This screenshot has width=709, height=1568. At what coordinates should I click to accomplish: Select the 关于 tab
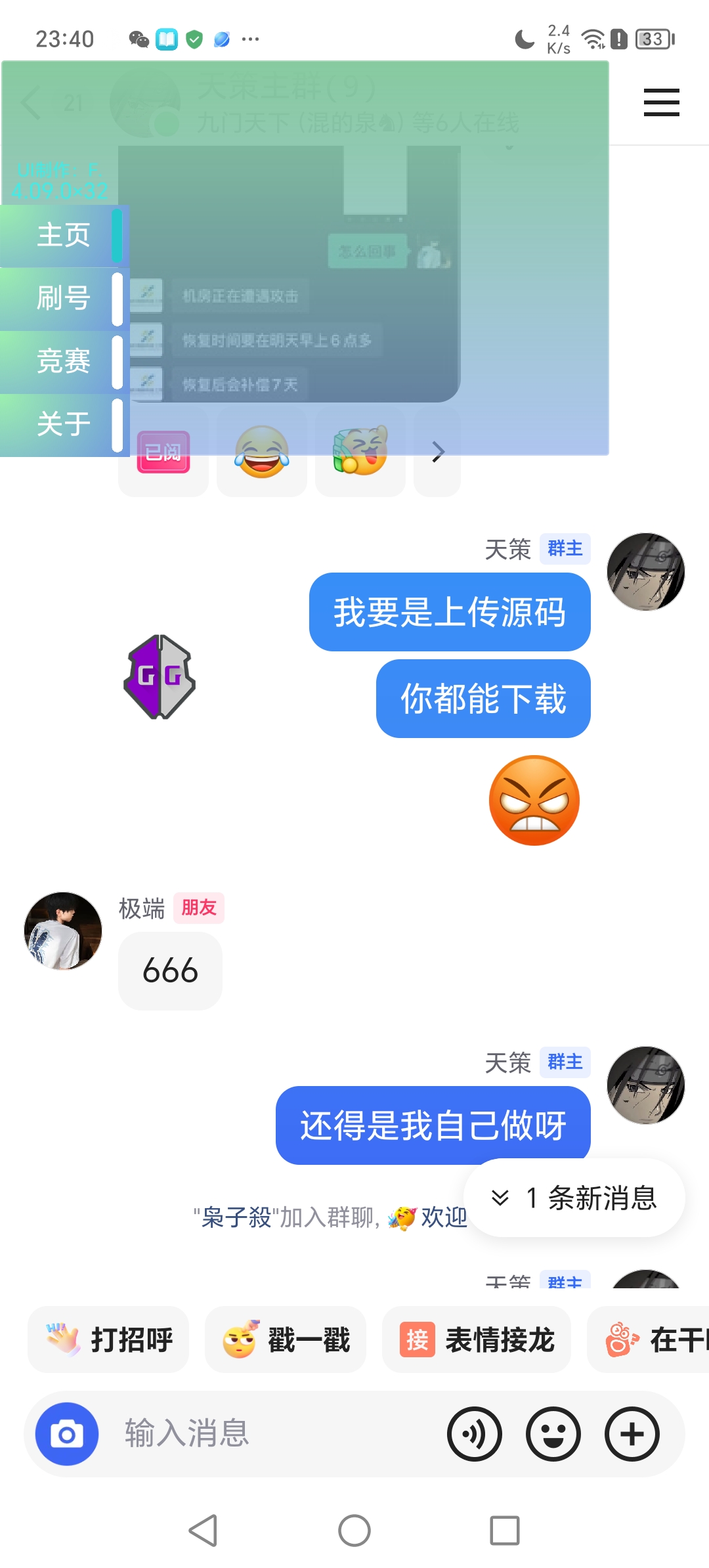(x=64, y=424)
